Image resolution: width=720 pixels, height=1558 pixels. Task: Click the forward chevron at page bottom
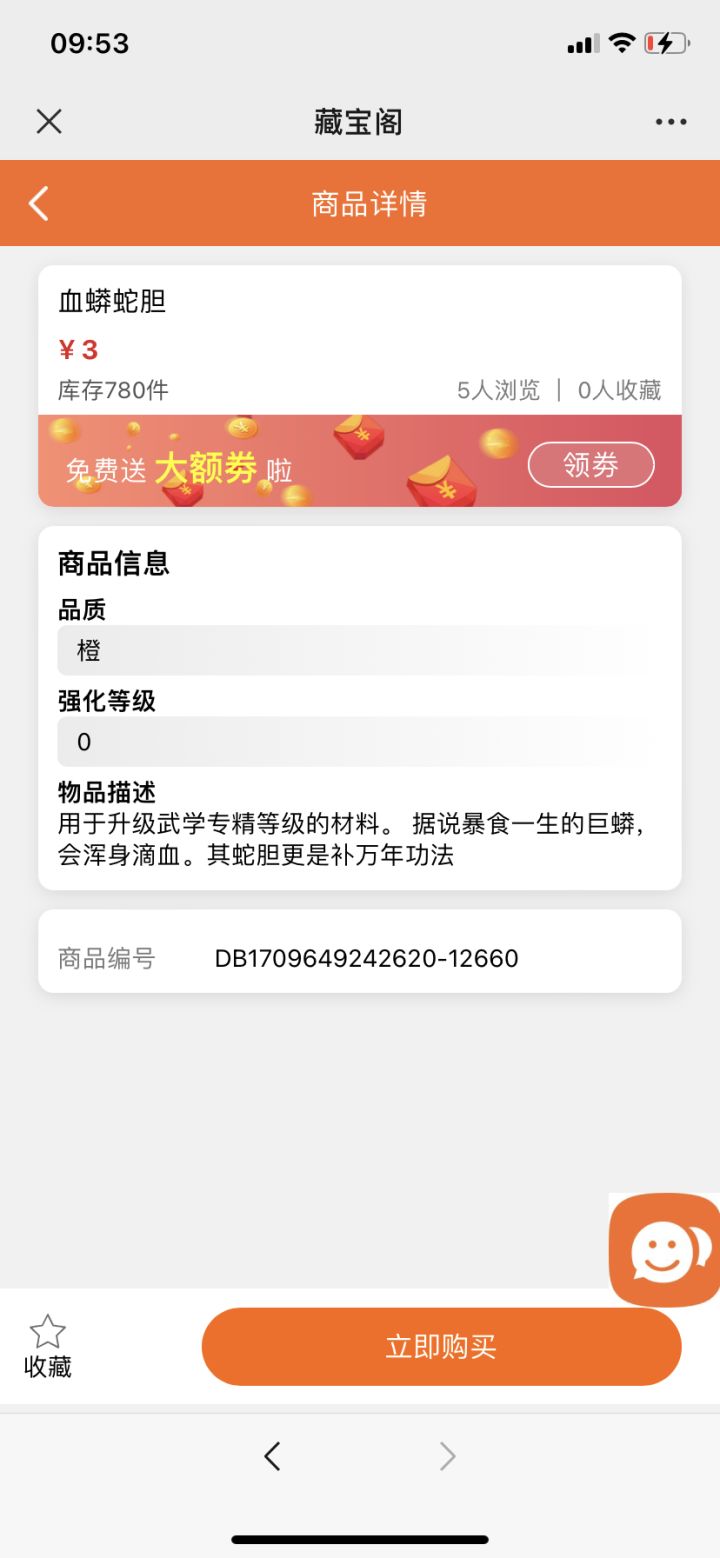pos(446,1455)
